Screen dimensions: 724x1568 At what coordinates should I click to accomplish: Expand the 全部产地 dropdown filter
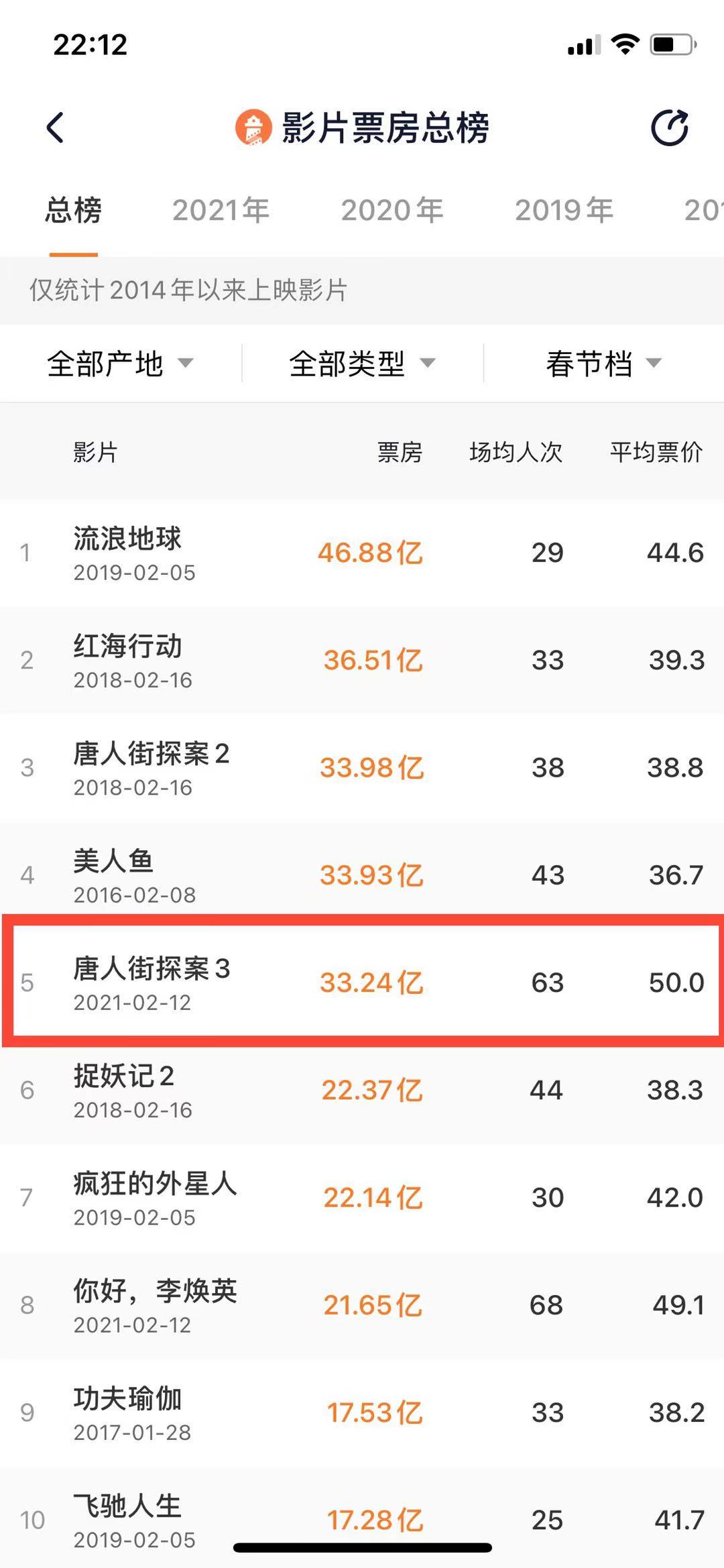pyautogui.click(x=120, y=364)
